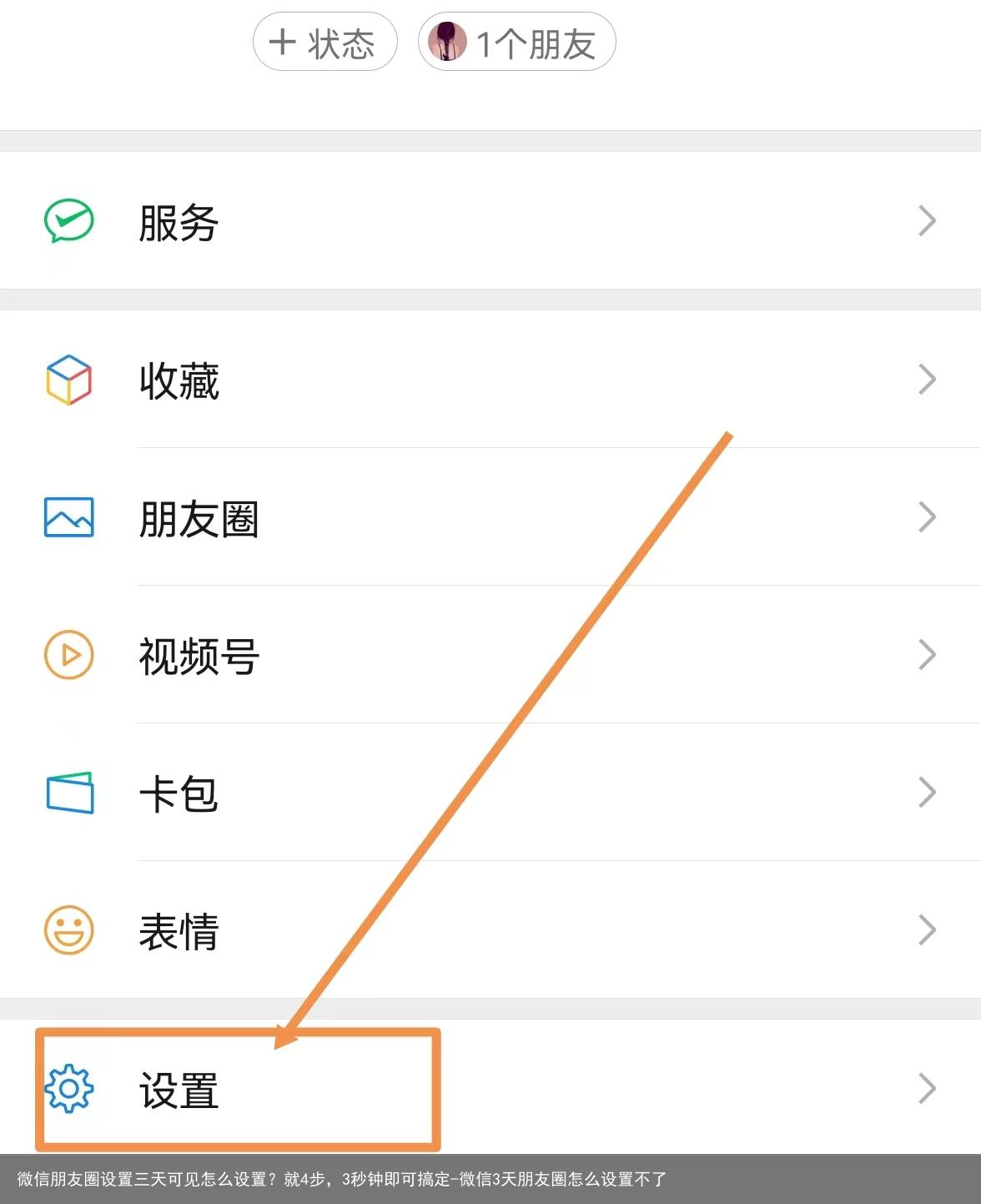The image size is (981, 1204).
Task: Select the 收藏 (Favorites) colored box icon
Action: click(x=68, y=380)
